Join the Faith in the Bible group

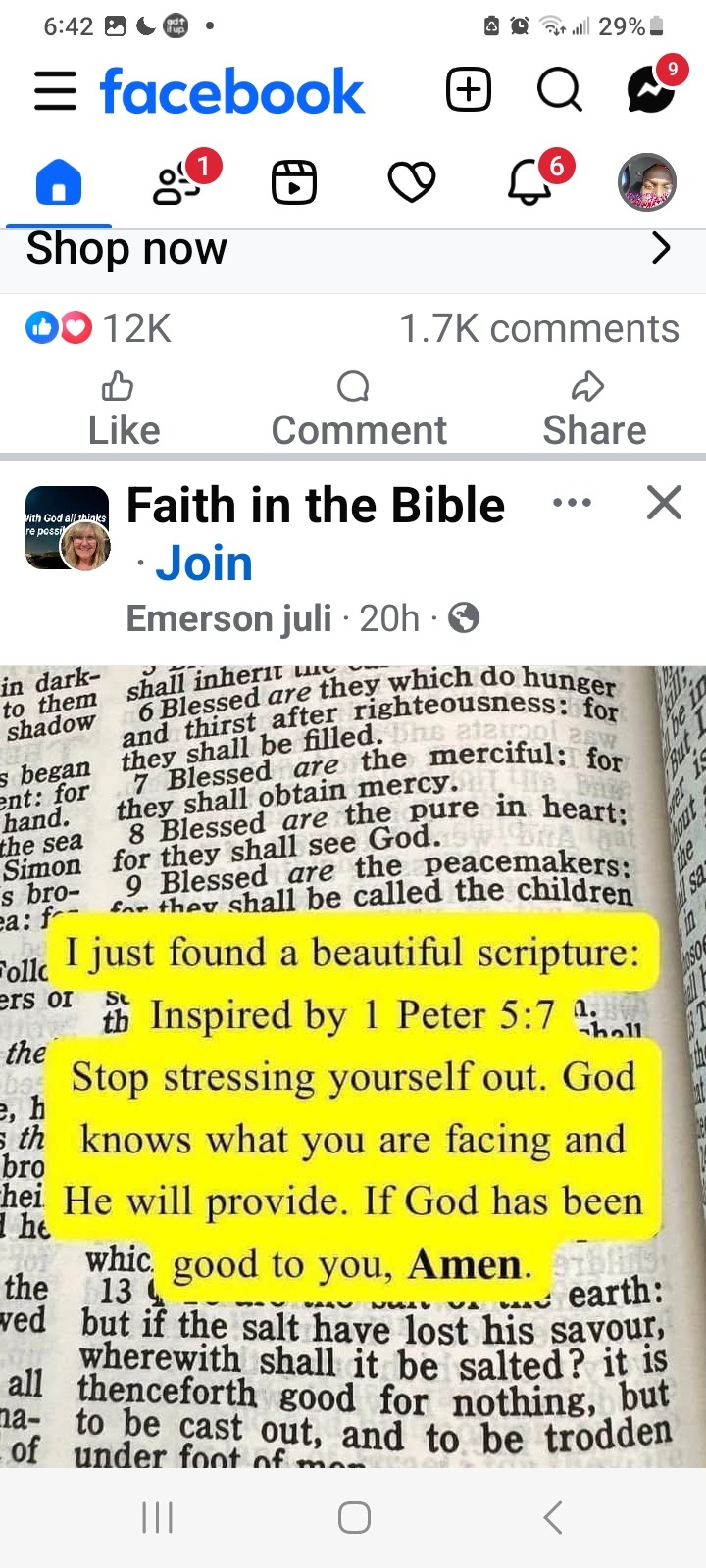204,563
